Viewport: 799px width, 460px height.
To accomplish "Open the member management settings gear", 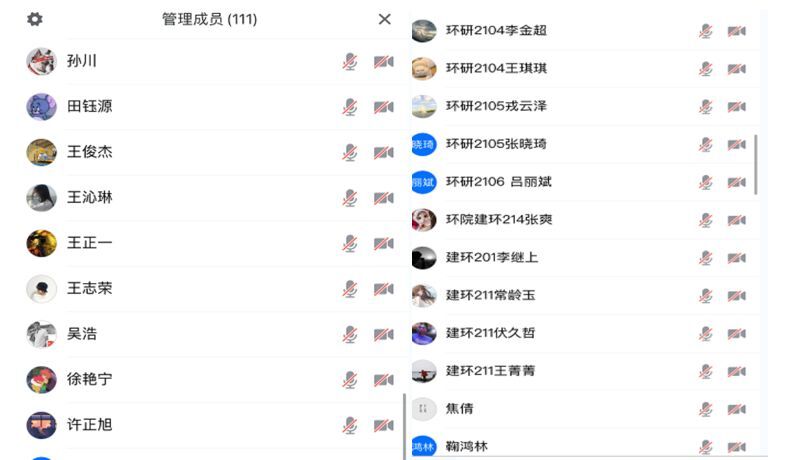I will (x=35, y=19).
